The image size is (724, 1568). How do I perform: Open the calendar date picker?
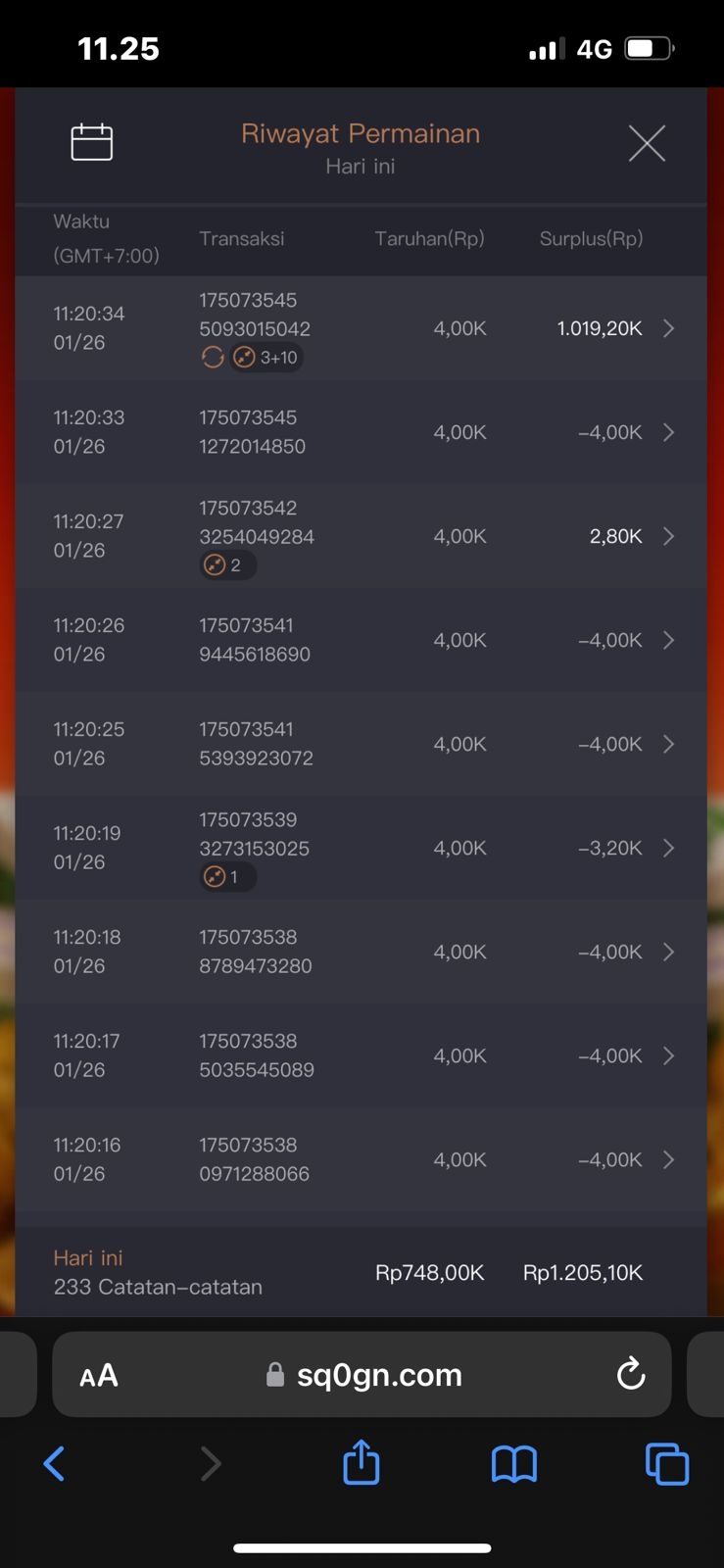[x=92, y=143]
